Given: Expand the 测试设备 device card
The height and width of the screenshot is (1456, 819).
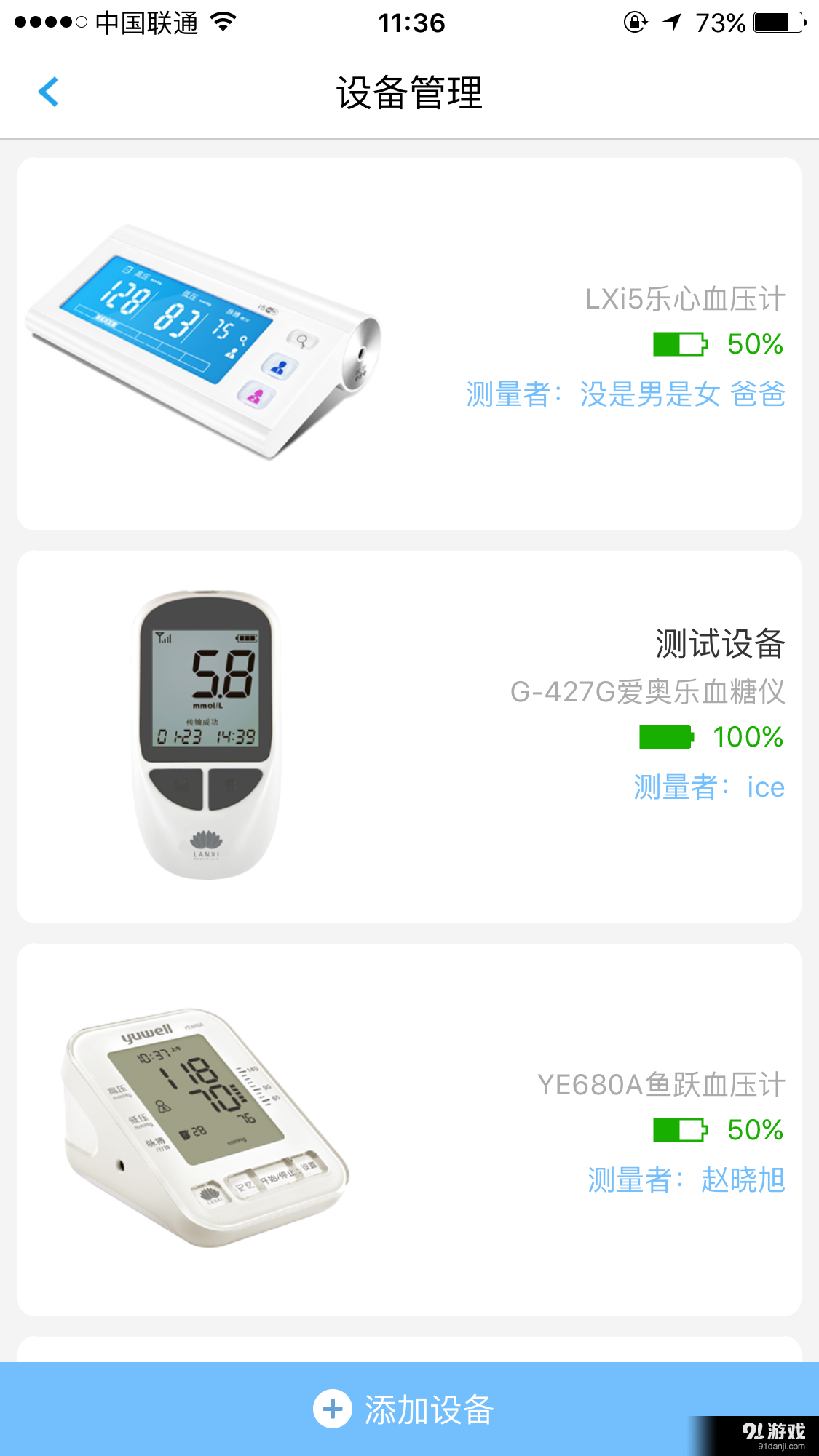Looking at the screenshot, I should (x=409, y=735).
